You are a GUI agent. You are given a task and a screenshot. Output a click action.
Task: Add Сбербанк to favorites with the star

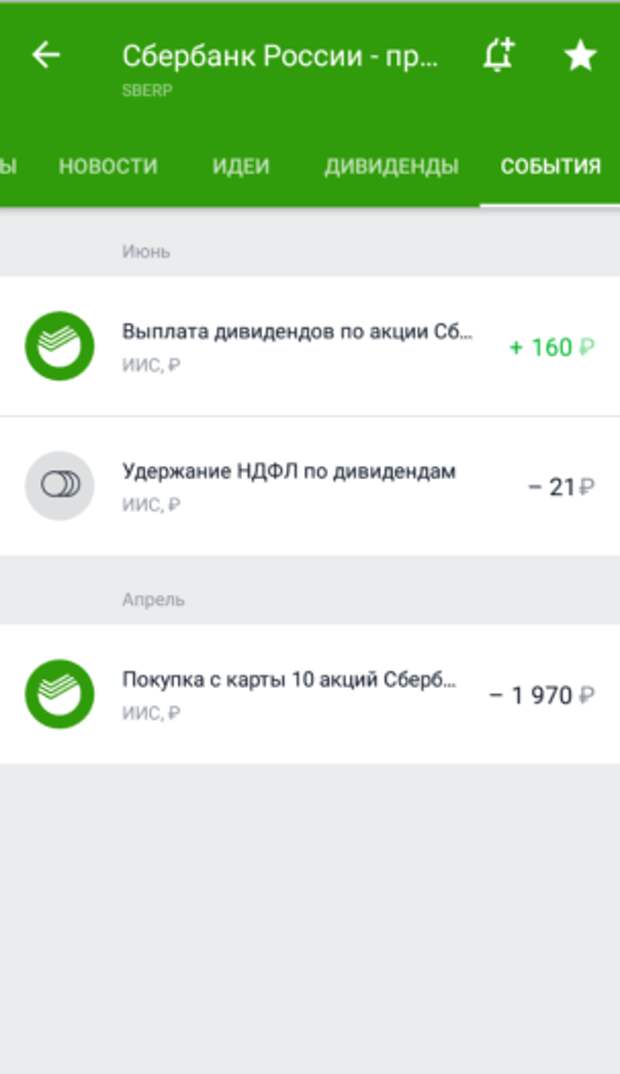580,56
